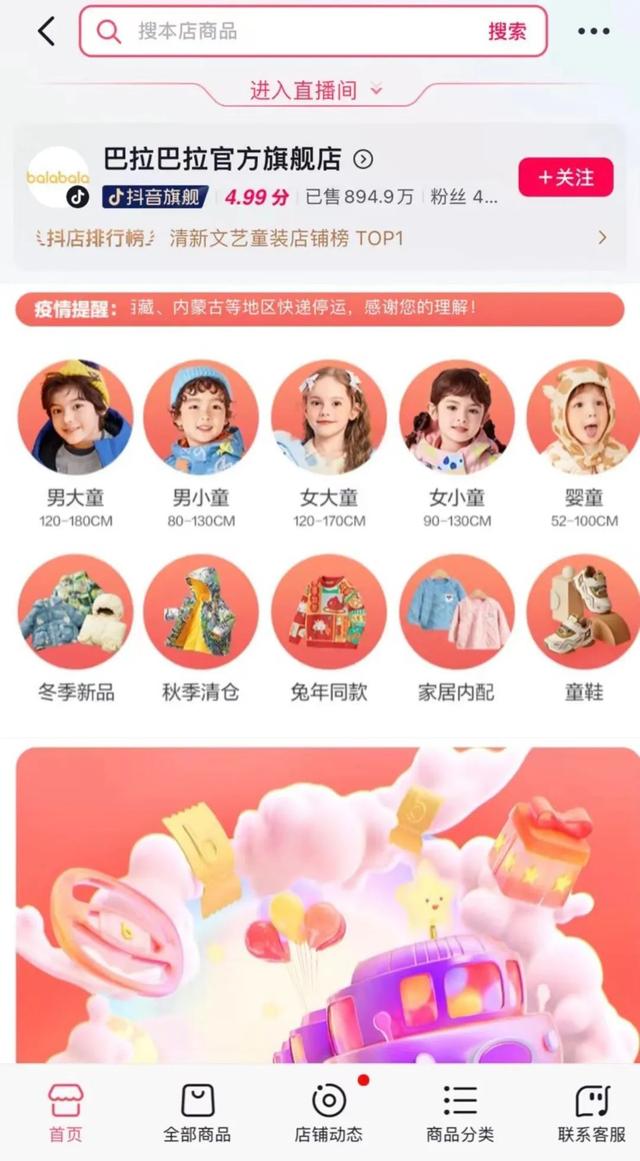Tap the 搜索 button

[507, 31]
